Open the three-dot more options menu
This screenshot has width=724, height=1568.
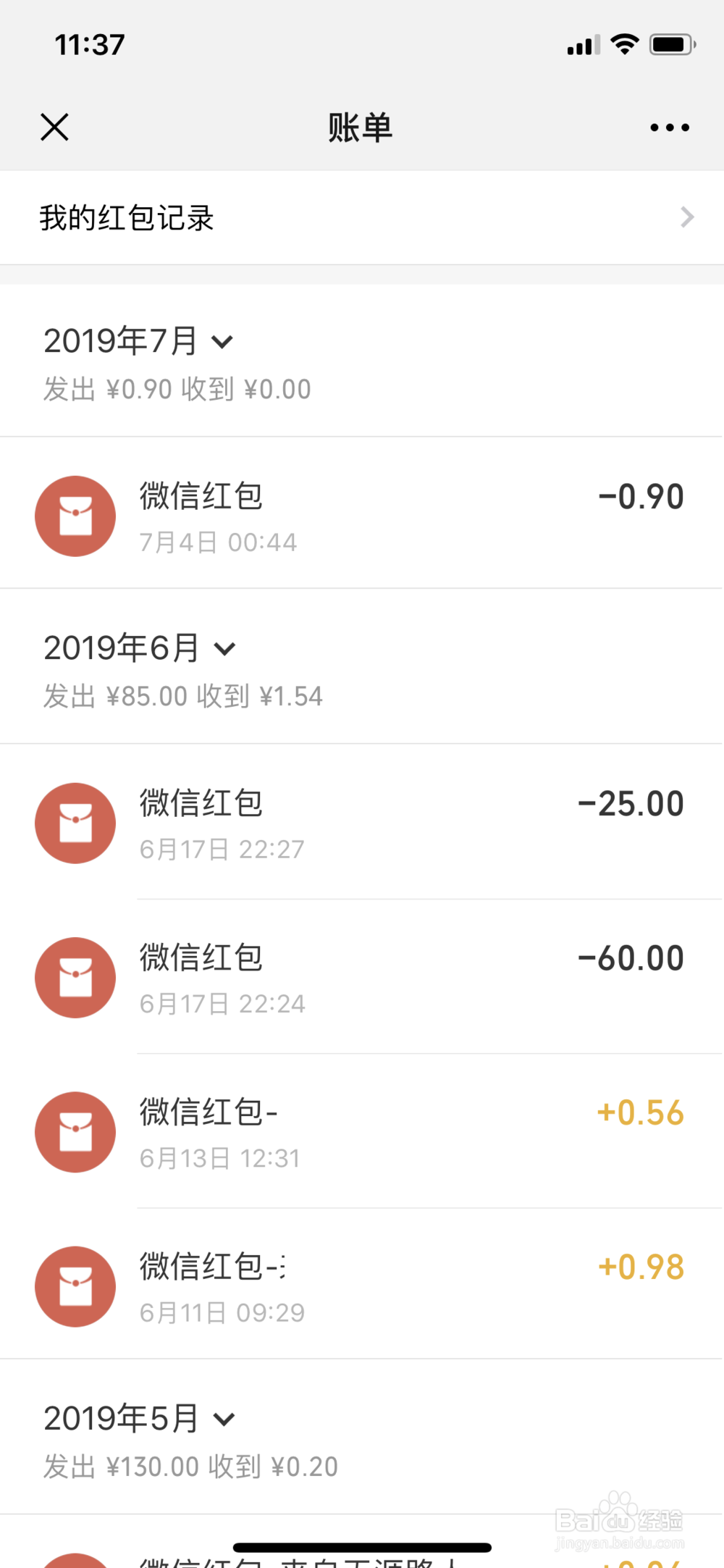point(669,127)
